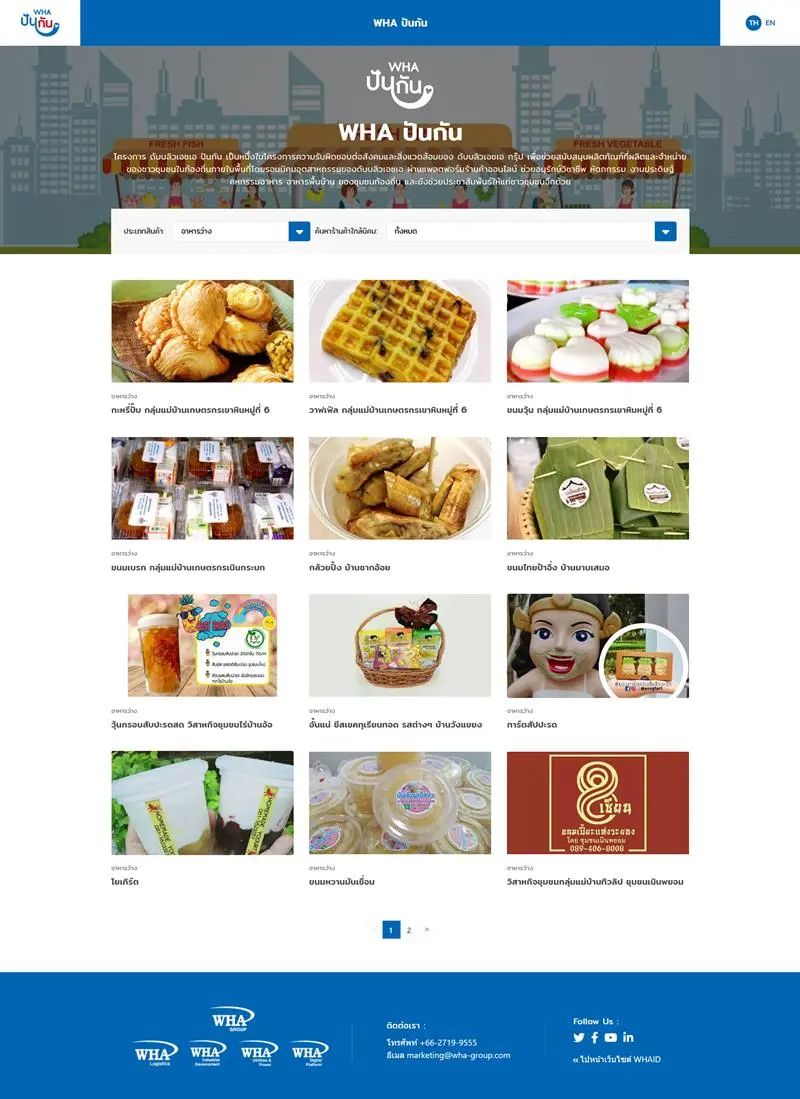This screenshot has height=1099, width=800.
Task: Open the โยเกิร์ต product card
Action: (x=202, y=802)
